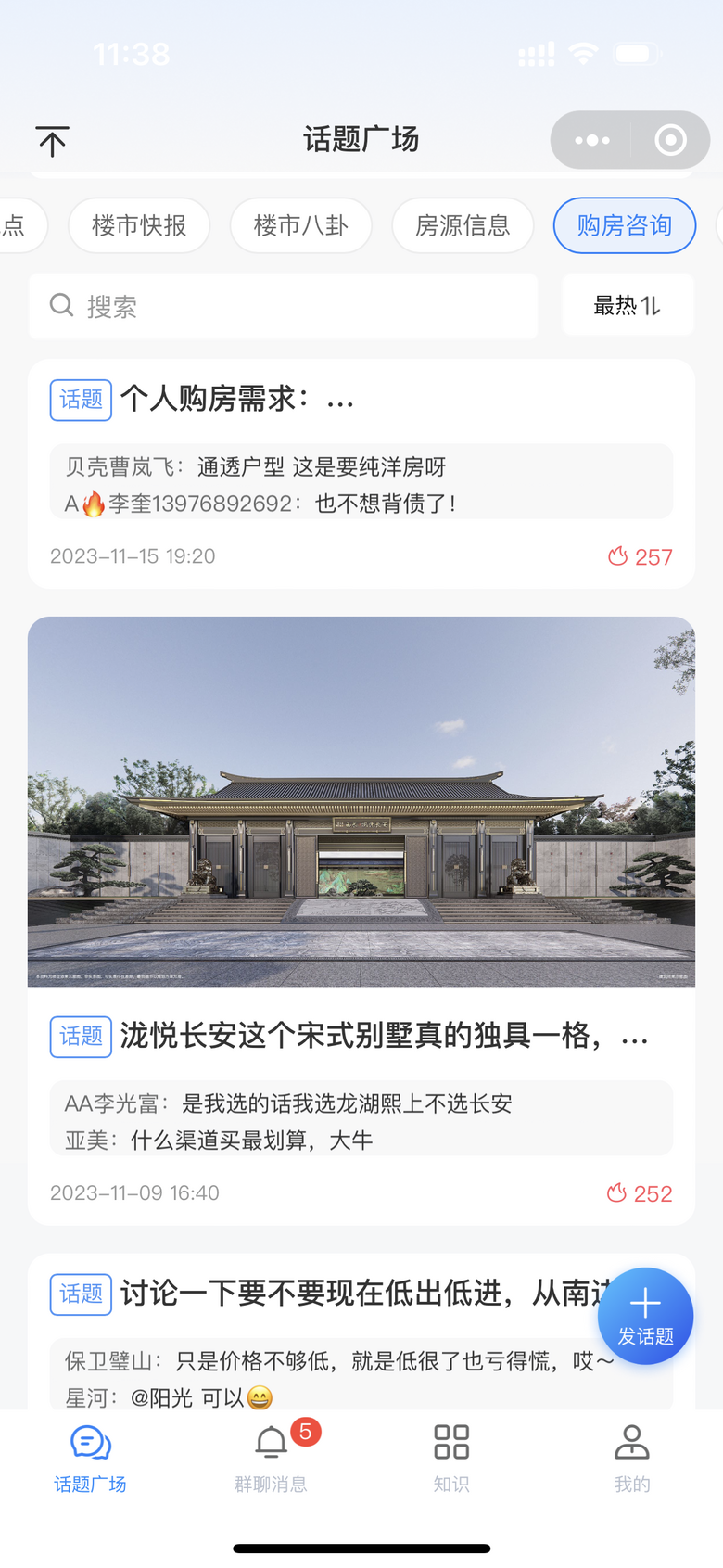Viewport: 723px width, 1568px height.
Task: Switch to the 我的 profile tab
Action: 632,1458
